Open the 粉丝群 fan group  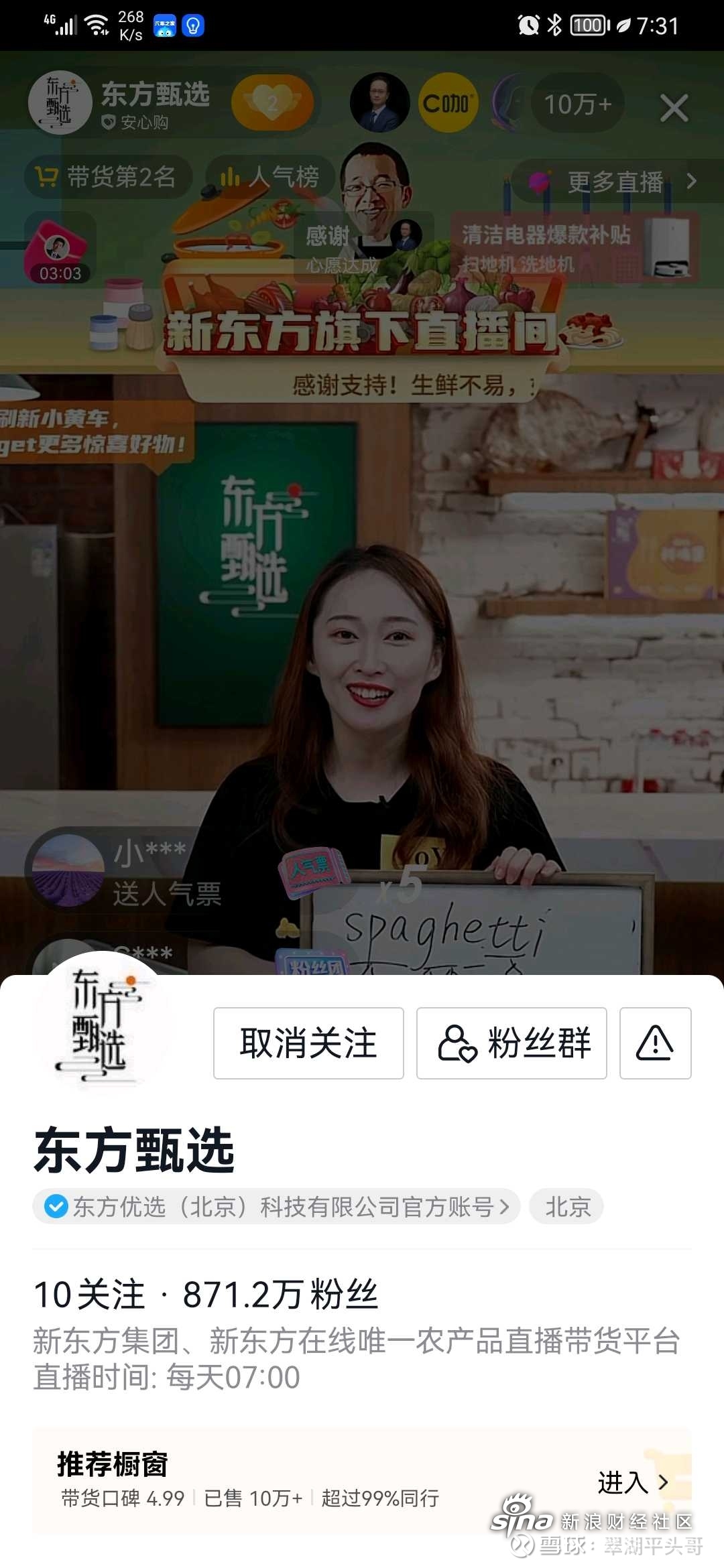pyautogui.click(x=511, y=1043)
